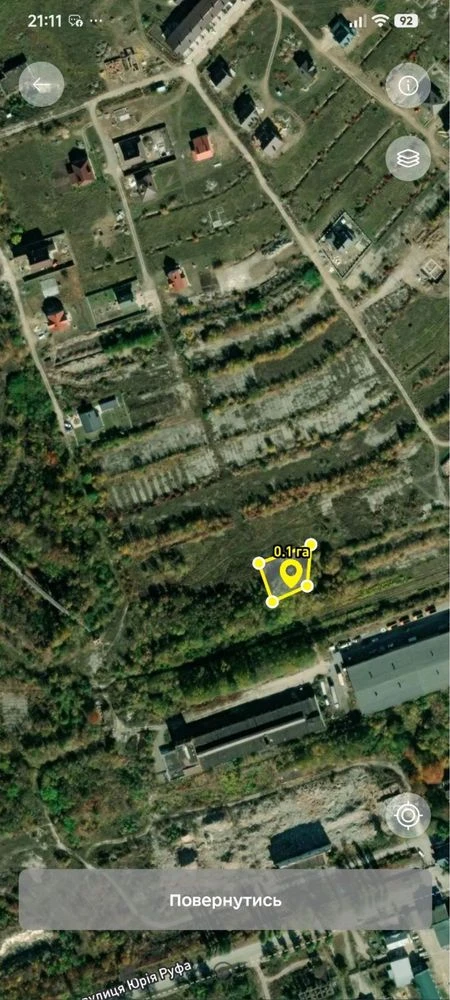
Task: Tap the back arrow button
Action: point(41,84)
